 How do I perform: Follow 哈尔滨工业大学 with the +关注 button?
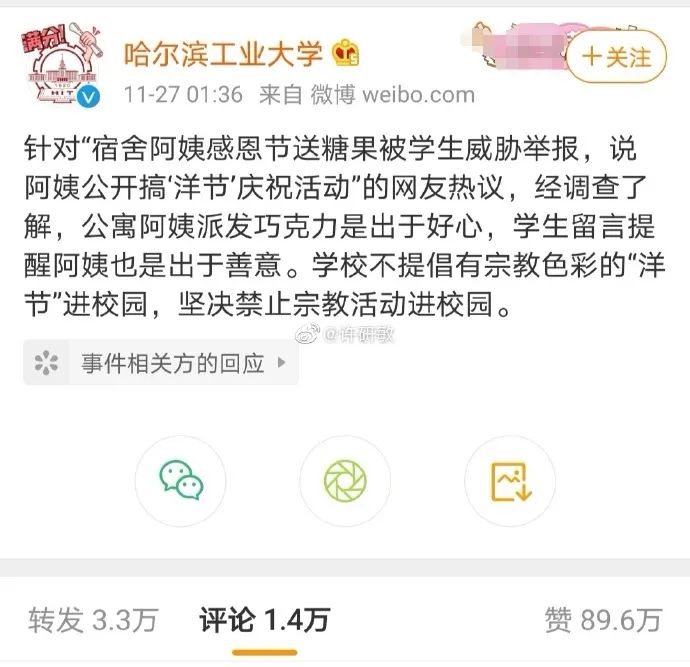pyautogui.click(x=616, y=56)
